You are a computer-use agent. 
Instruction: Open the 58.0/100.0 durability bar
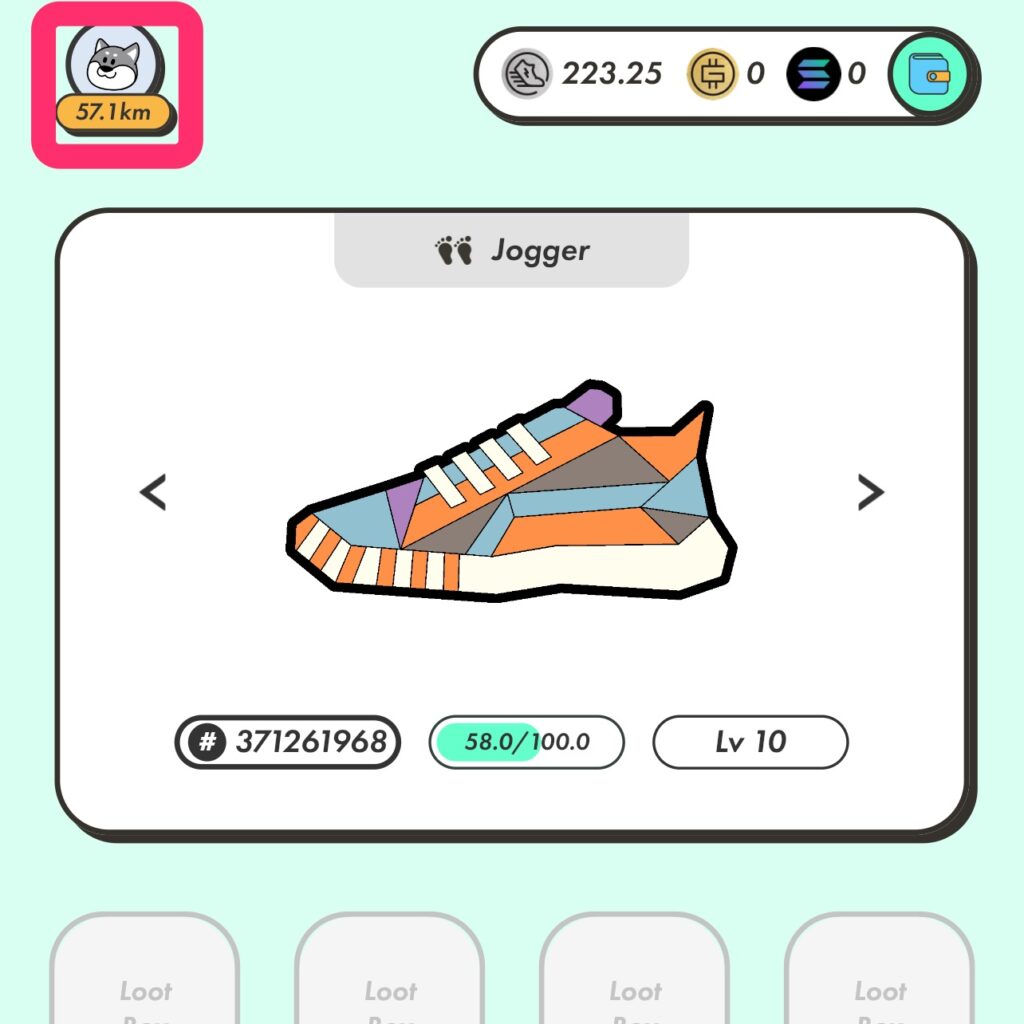click(526, 742)
